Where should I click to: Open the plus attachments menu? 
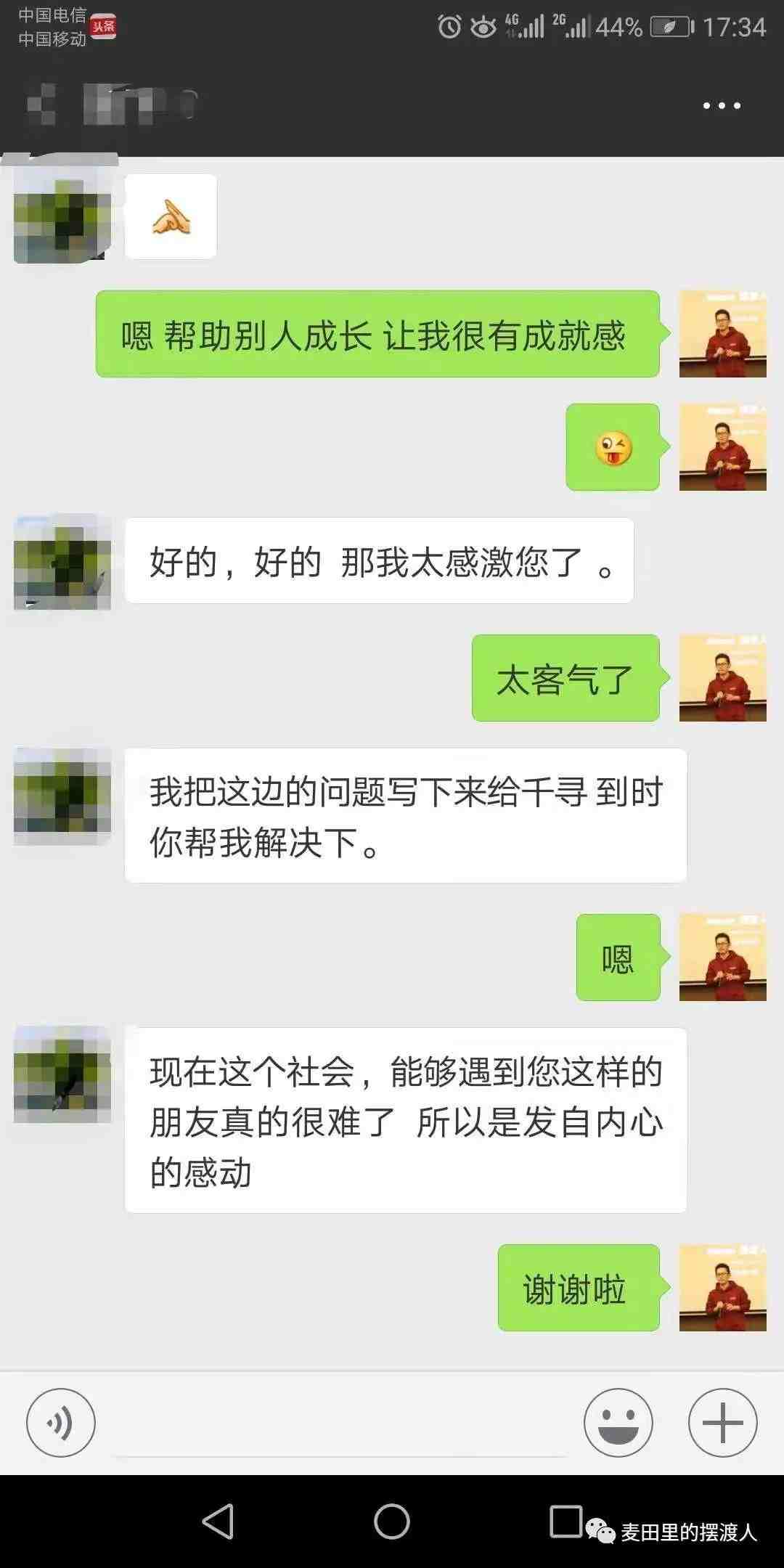pos(722,1423)
